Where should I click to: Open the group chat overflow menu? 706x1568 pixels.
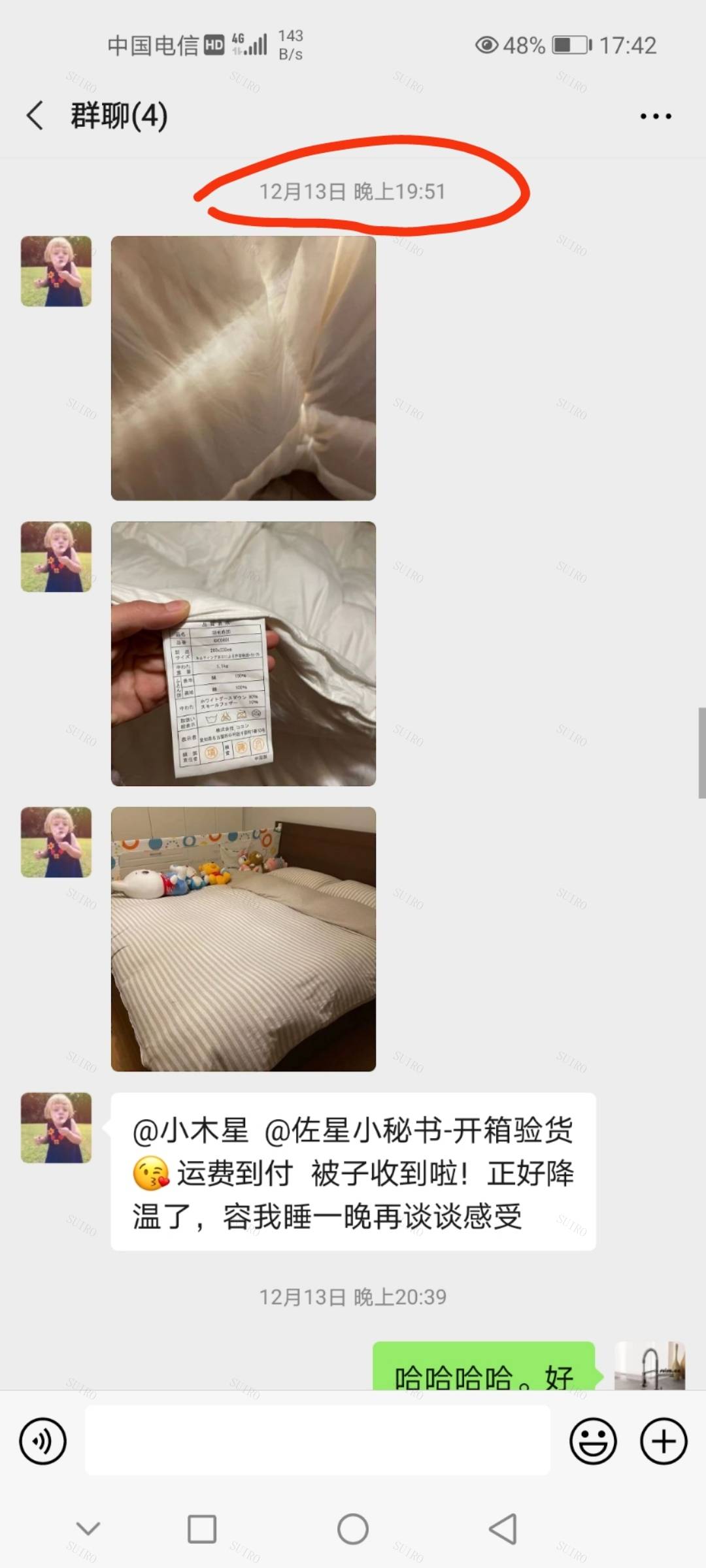655,116
